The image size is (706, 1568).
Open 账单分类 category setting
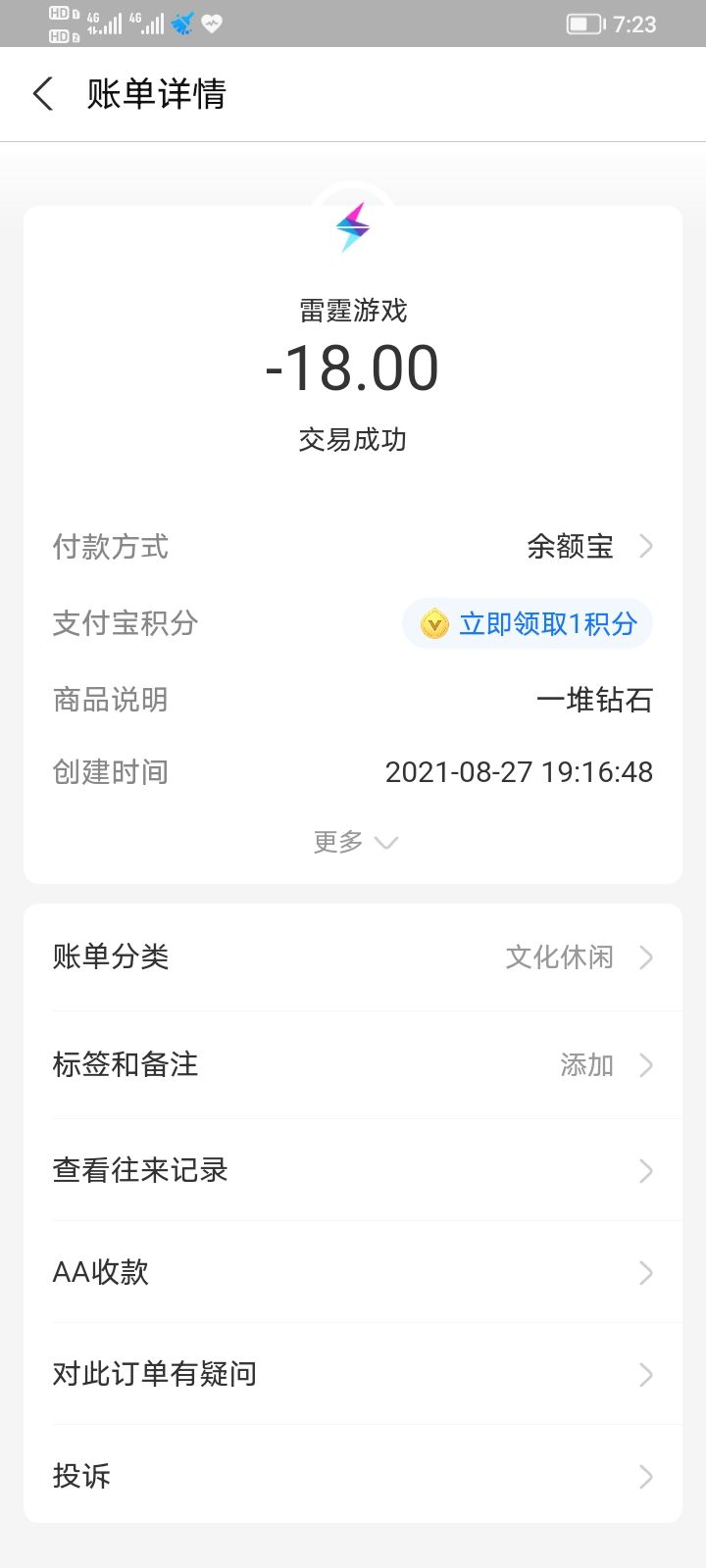coord(353,956)
